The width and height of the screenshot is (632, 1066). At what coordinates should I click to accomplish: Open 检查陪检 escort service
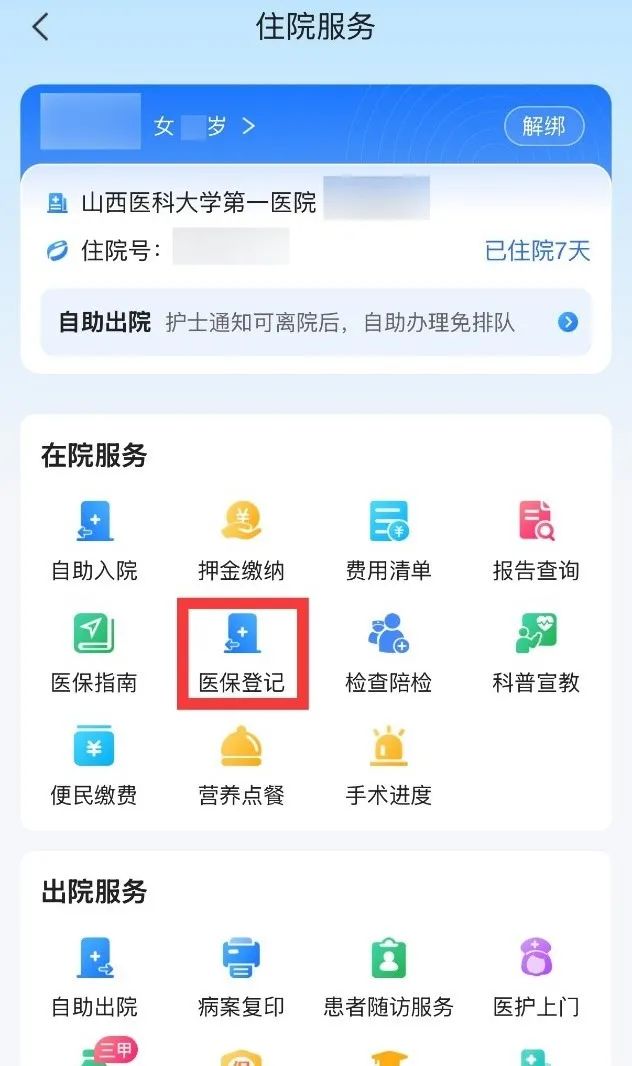coord(388,653)
